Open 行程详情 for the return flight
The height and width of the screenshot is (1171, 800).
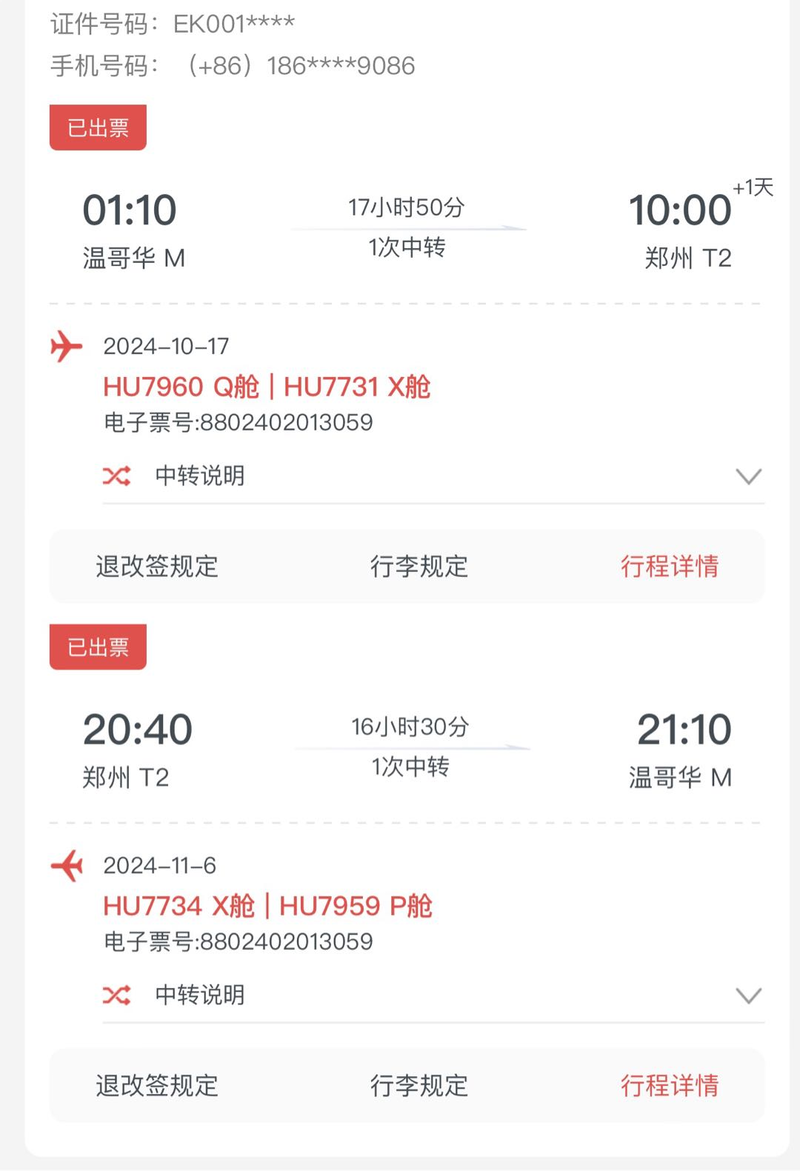coord(670,1086)
